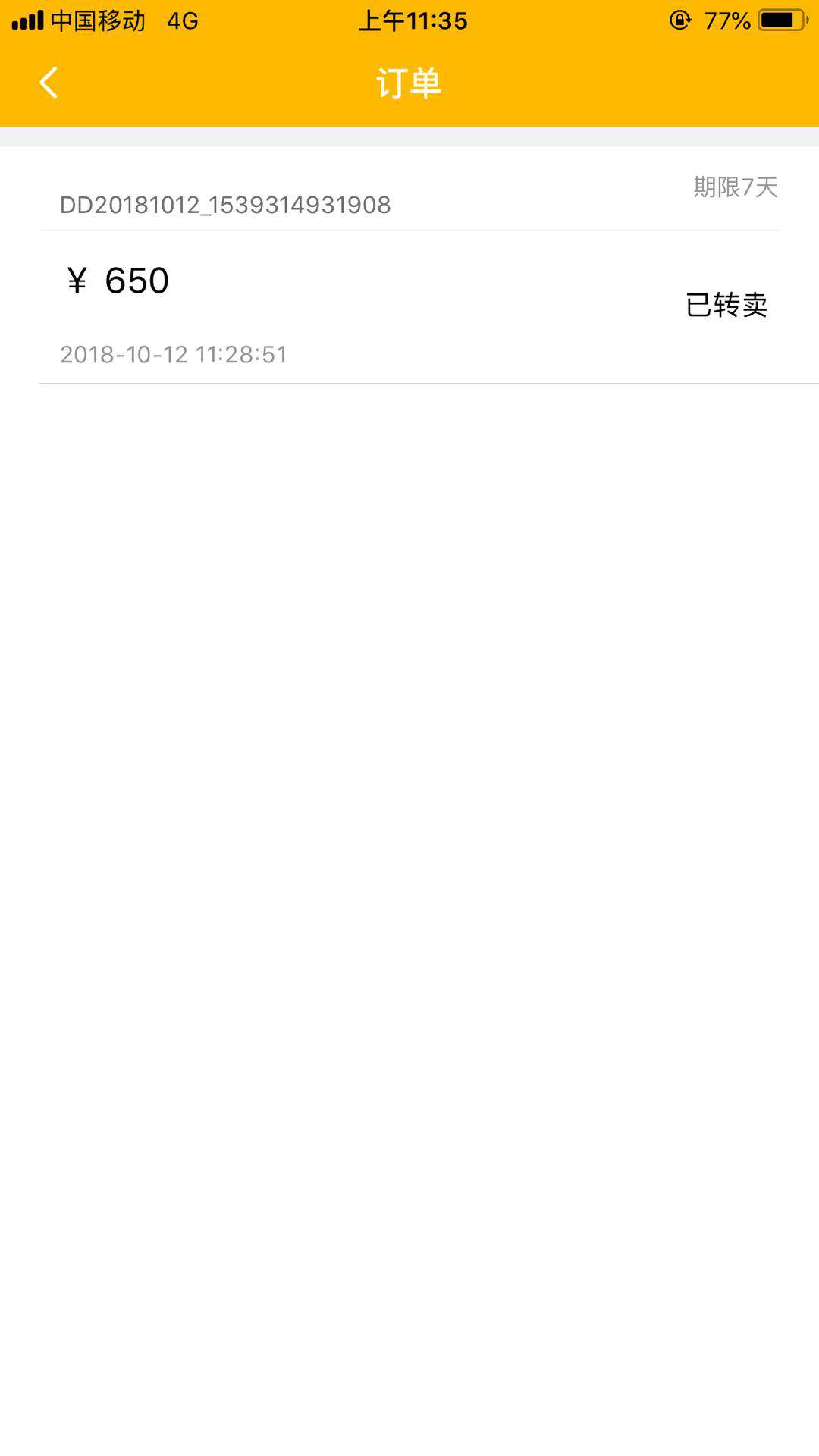Open order DD20181012_1539314931908
819x1456 pixels.
pos(409,265)
